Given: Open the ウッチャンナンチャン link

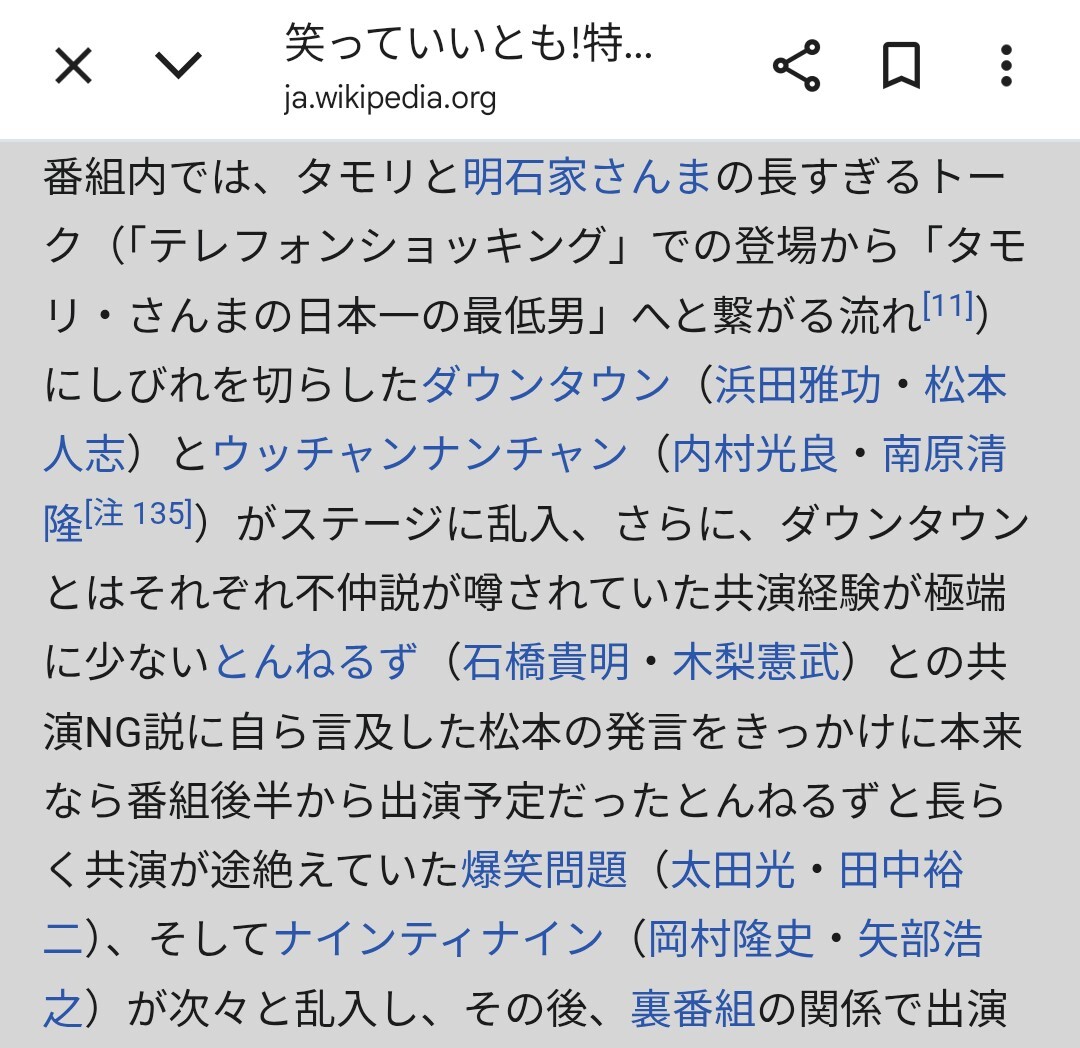Looking at the screenshot, I should tap(420, 455).
